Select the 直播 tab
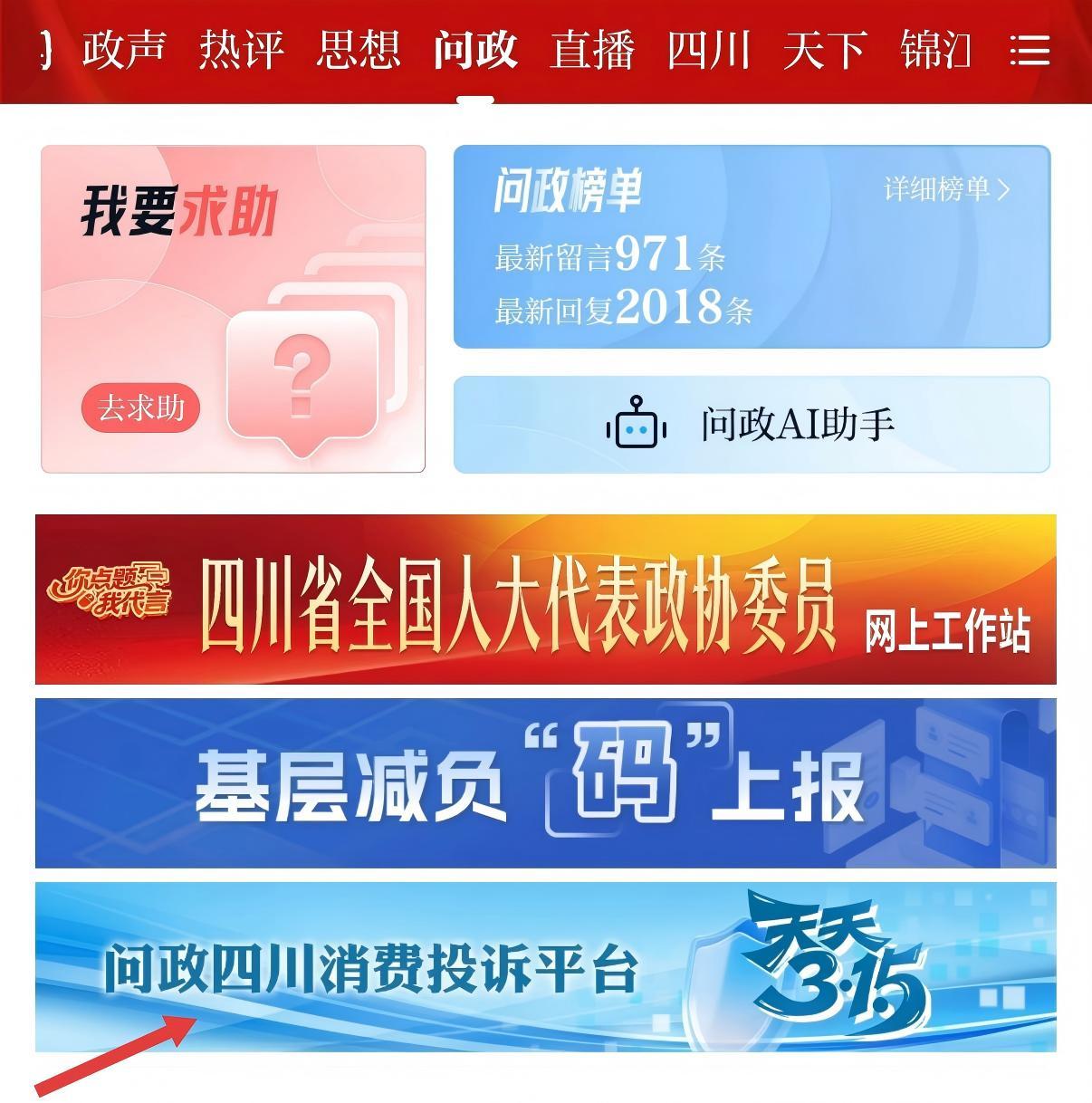The image size is (1092, 1103). point(591,50)
